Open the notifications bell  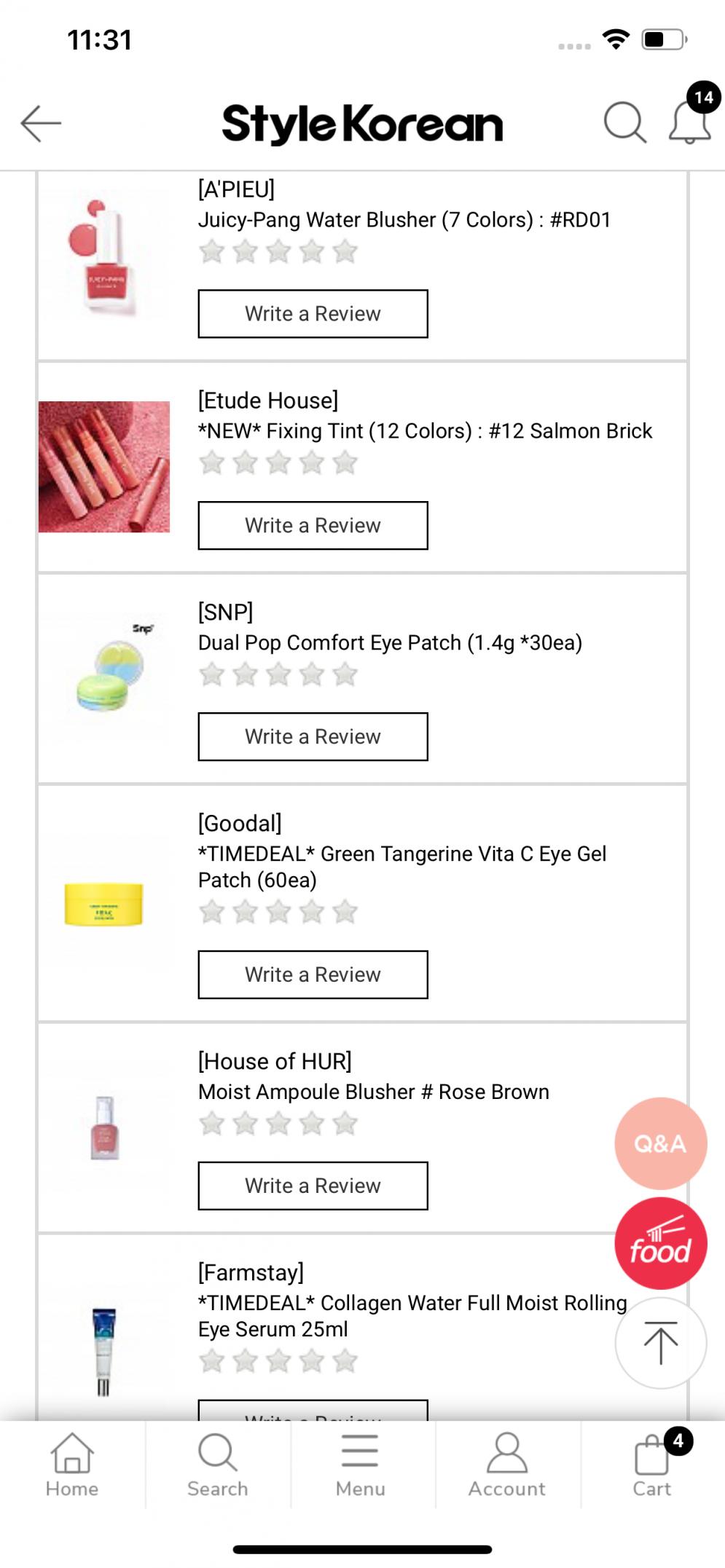[x=690, y=122]
